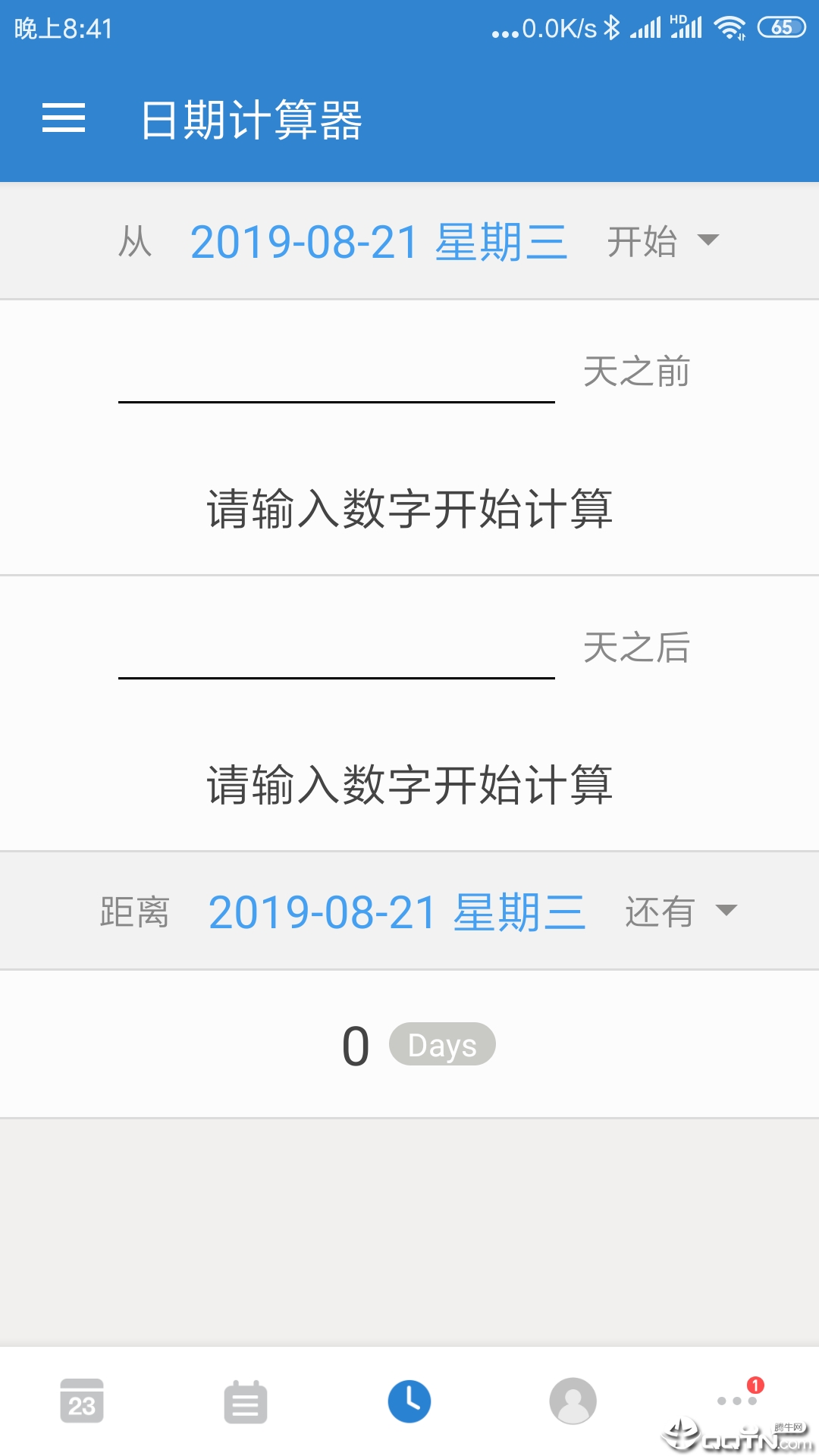Expand the 开始 dropdown arrow
Screen dimensions: 819x1456
coord(708,241)
